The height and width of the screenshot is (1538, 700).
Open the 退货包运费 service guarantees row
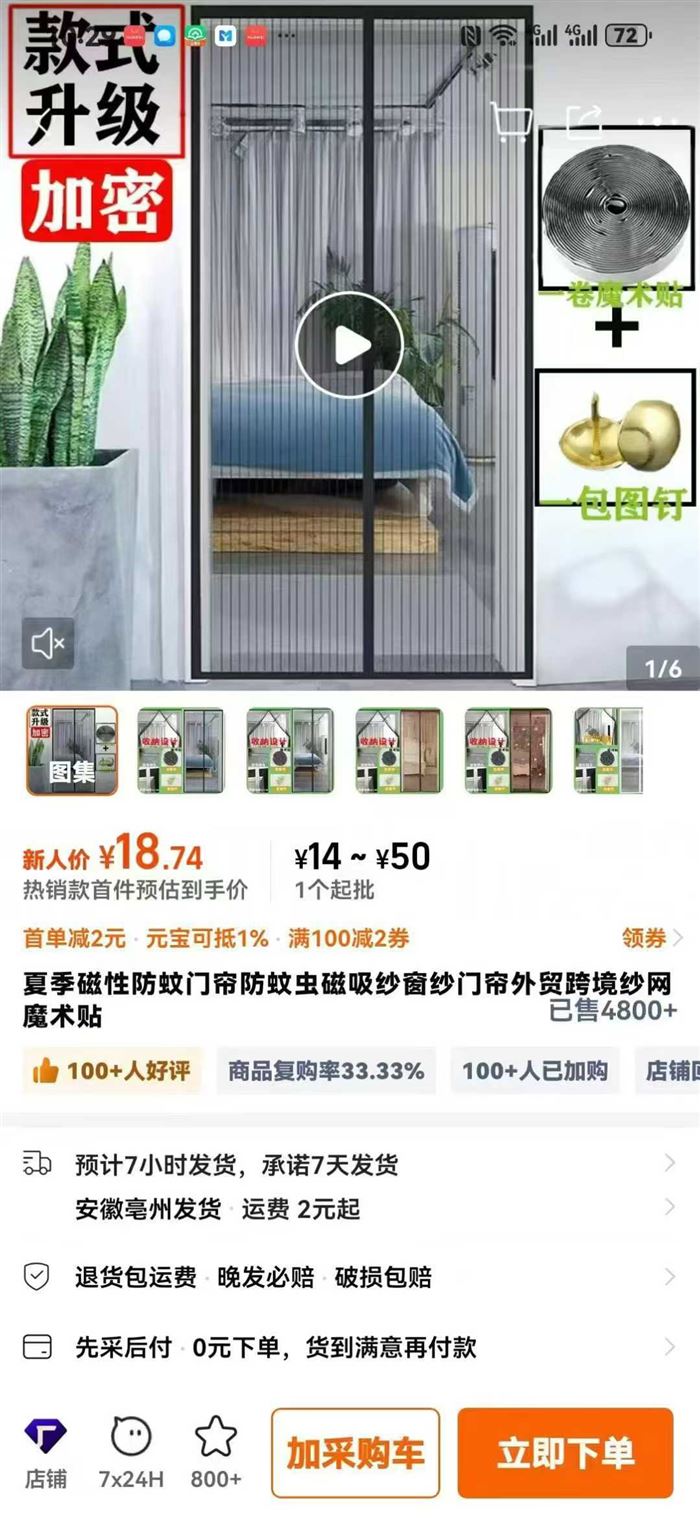tap(350, 1277)
